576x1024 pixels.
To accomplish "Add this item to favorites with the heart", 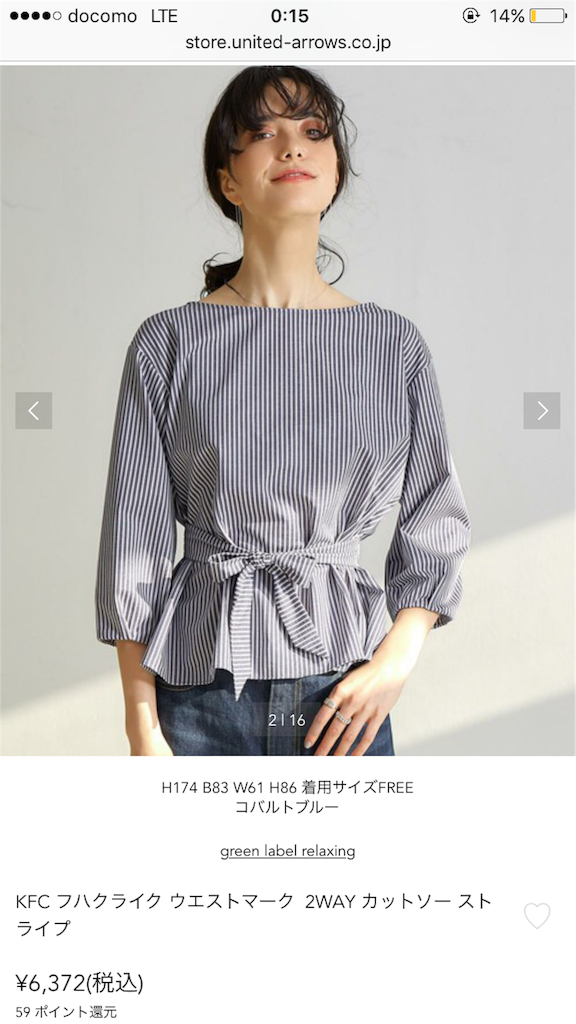I will (537, 916).
